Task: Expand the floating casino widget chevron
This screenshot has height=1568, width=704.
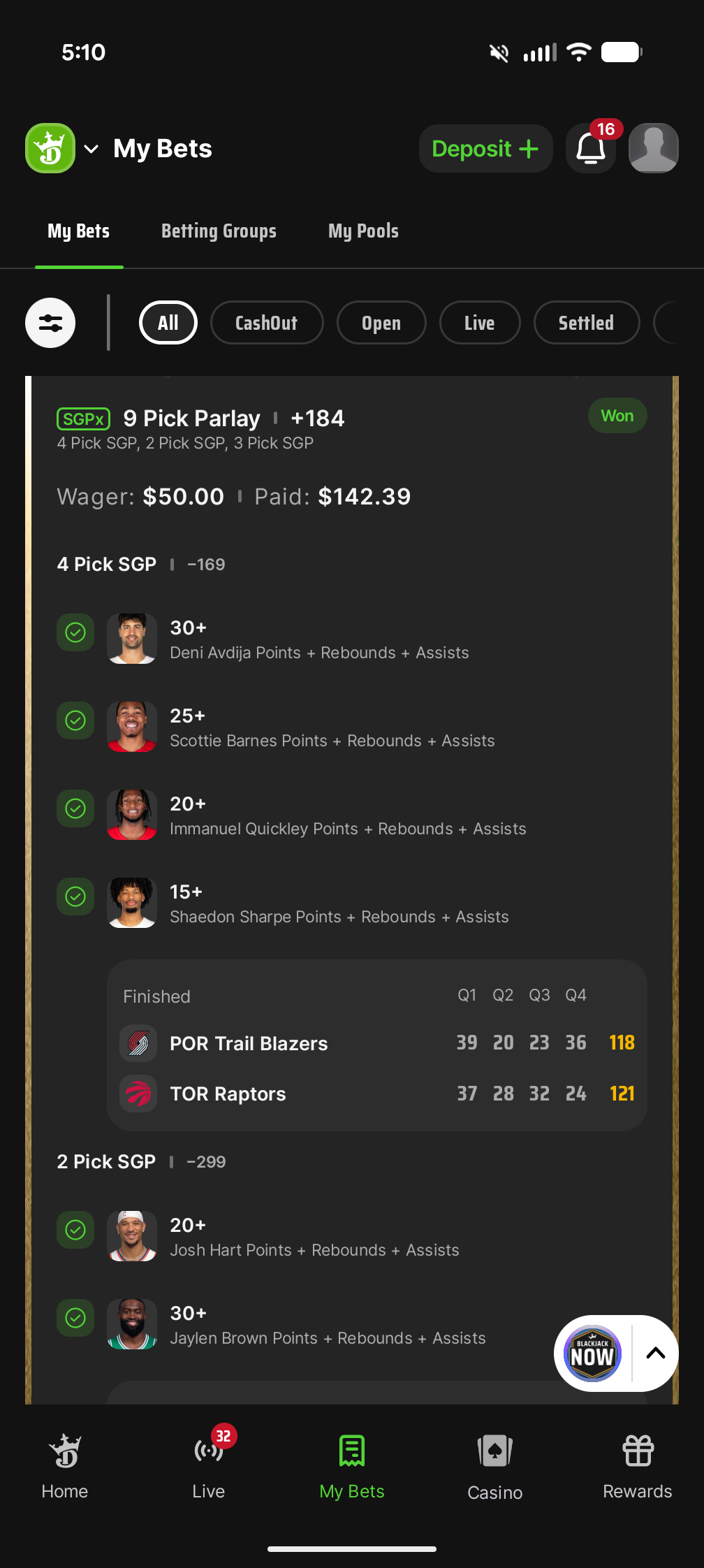Action: (656, 1353)
